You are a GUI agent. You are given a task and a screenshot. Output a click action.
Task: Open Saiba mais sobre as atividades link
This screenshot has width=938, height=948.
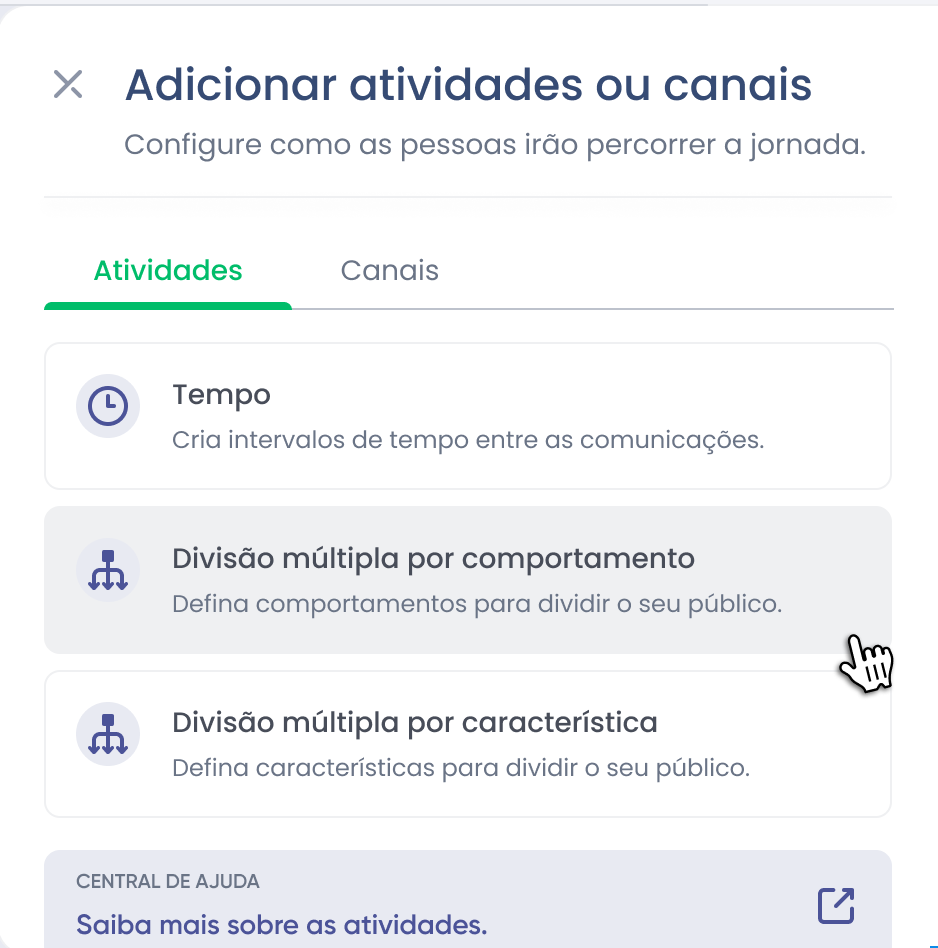(281, 924)
